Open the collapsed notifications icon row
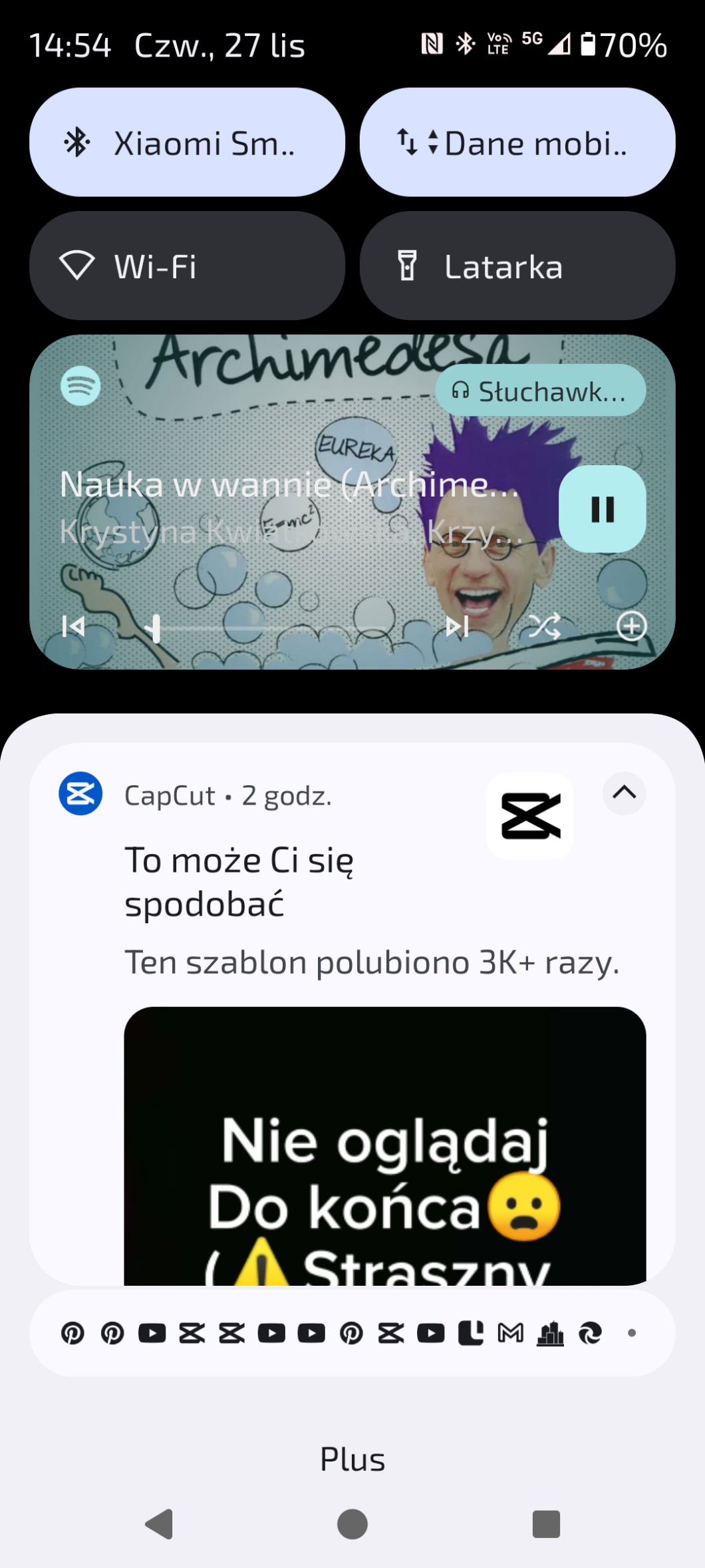Image resolution: width=705 pixels, height=1568 pixels. (352, 1333)
